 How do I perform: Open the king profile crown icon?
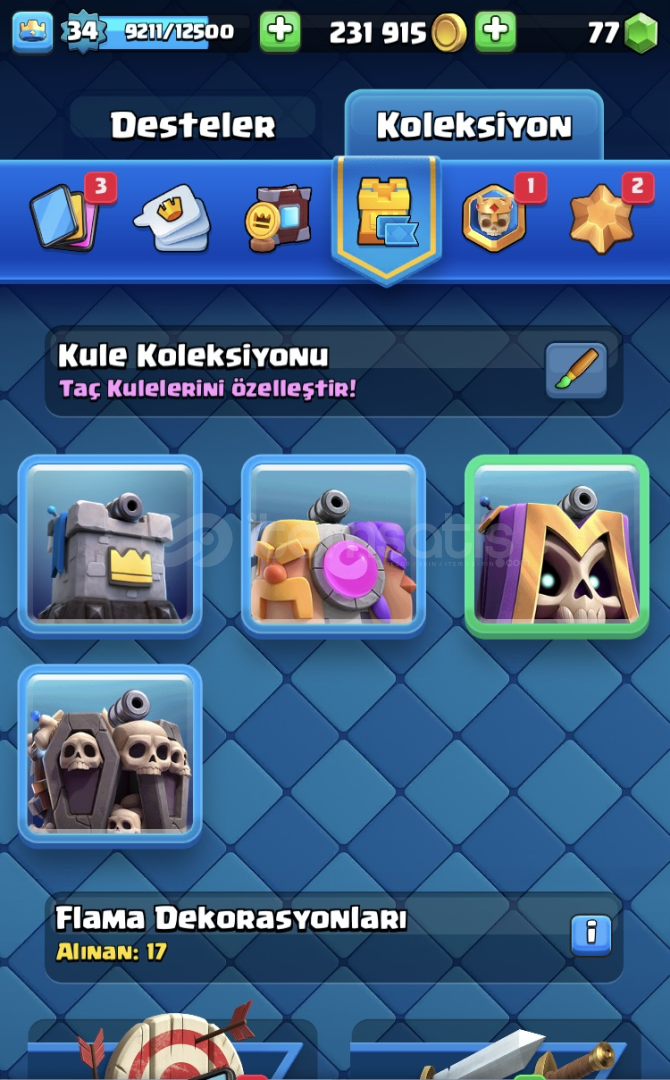pyautogui.click(x=32, y=32)
